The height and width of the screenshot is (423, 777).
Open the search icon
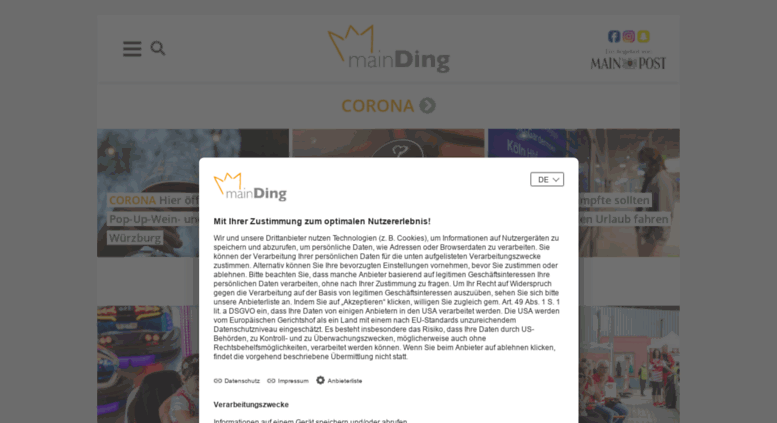(158, 48)
